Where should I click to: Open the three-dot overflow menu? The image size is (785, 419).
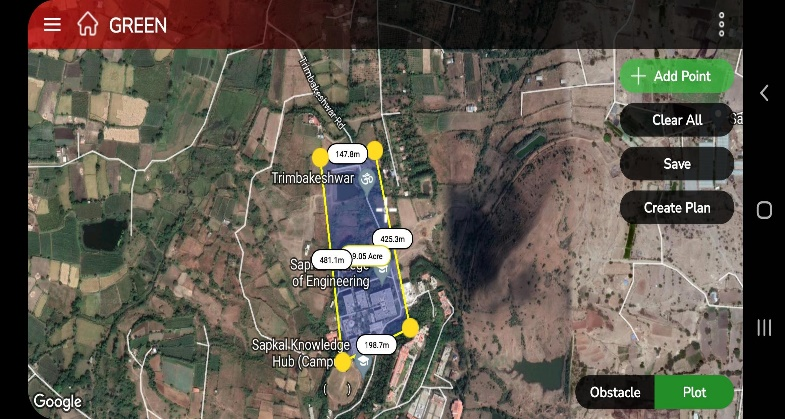tap(721, 25)
